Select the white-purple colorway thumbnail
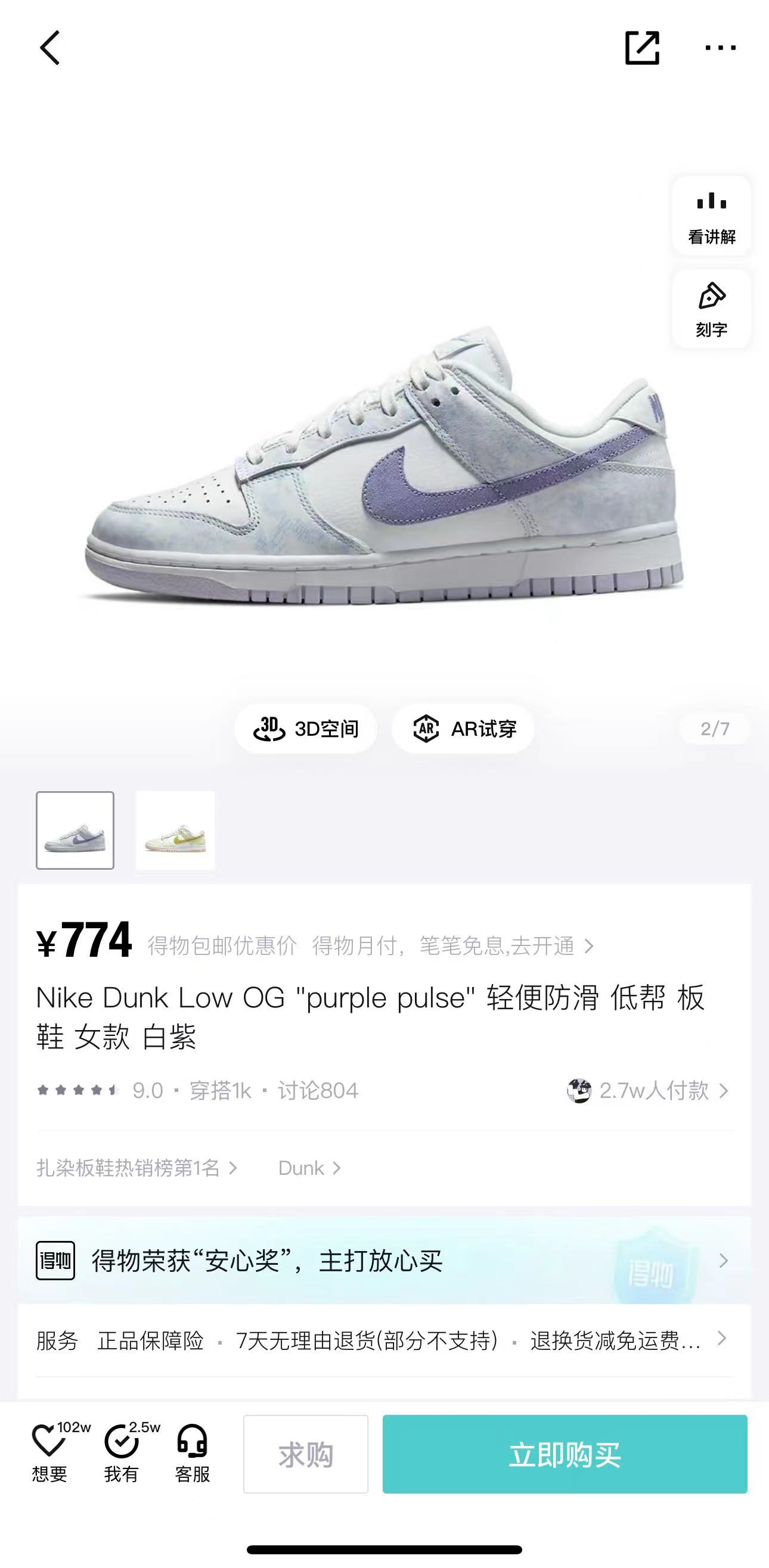This screenshot has width=769, height=1568. [75, 830]
